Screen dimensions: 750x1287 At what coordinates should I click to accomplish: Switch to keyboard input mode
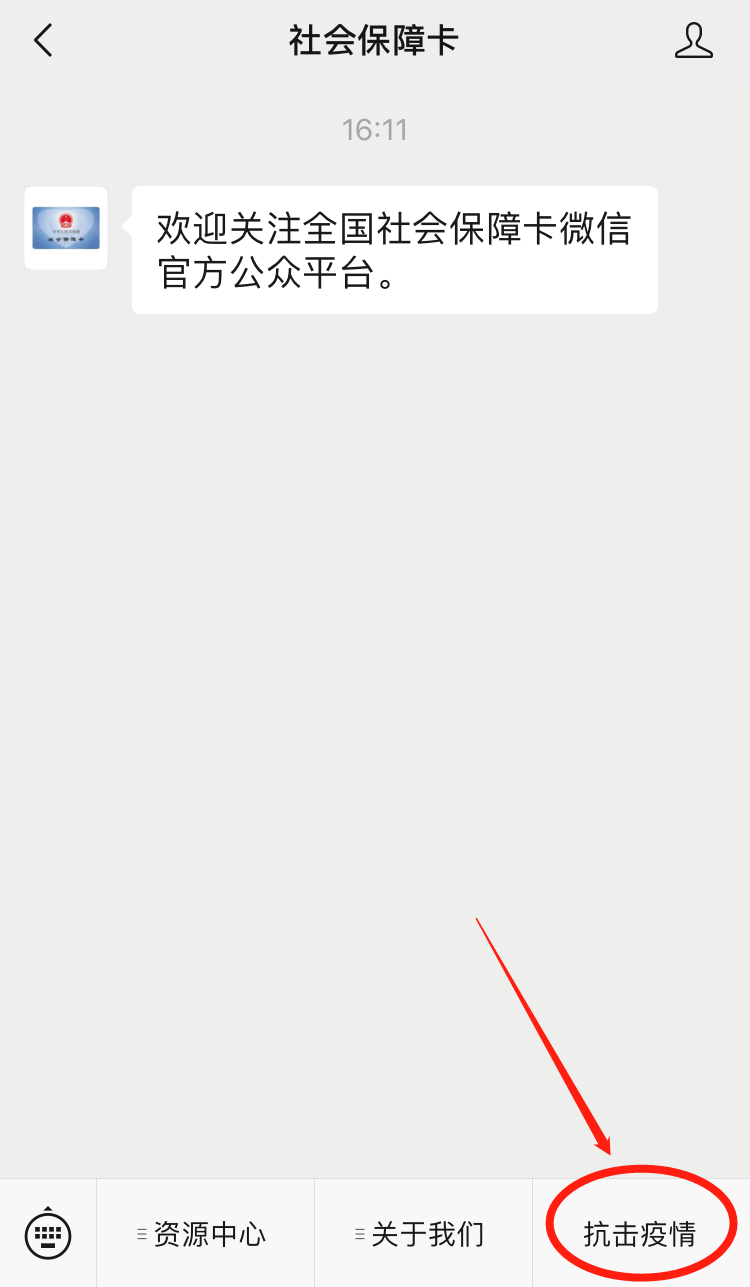tap(48, 1233)
